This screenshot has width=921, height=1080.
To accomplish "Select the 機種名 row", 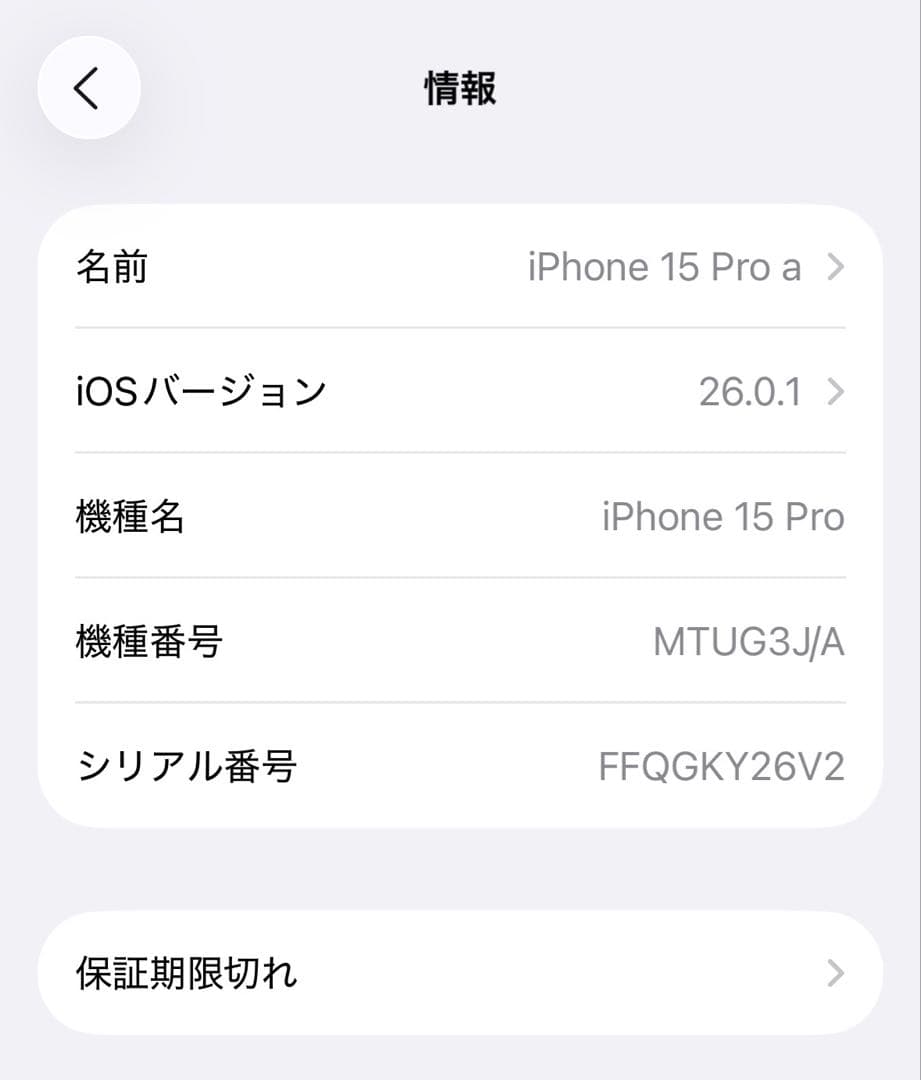I will click(460, 516).
